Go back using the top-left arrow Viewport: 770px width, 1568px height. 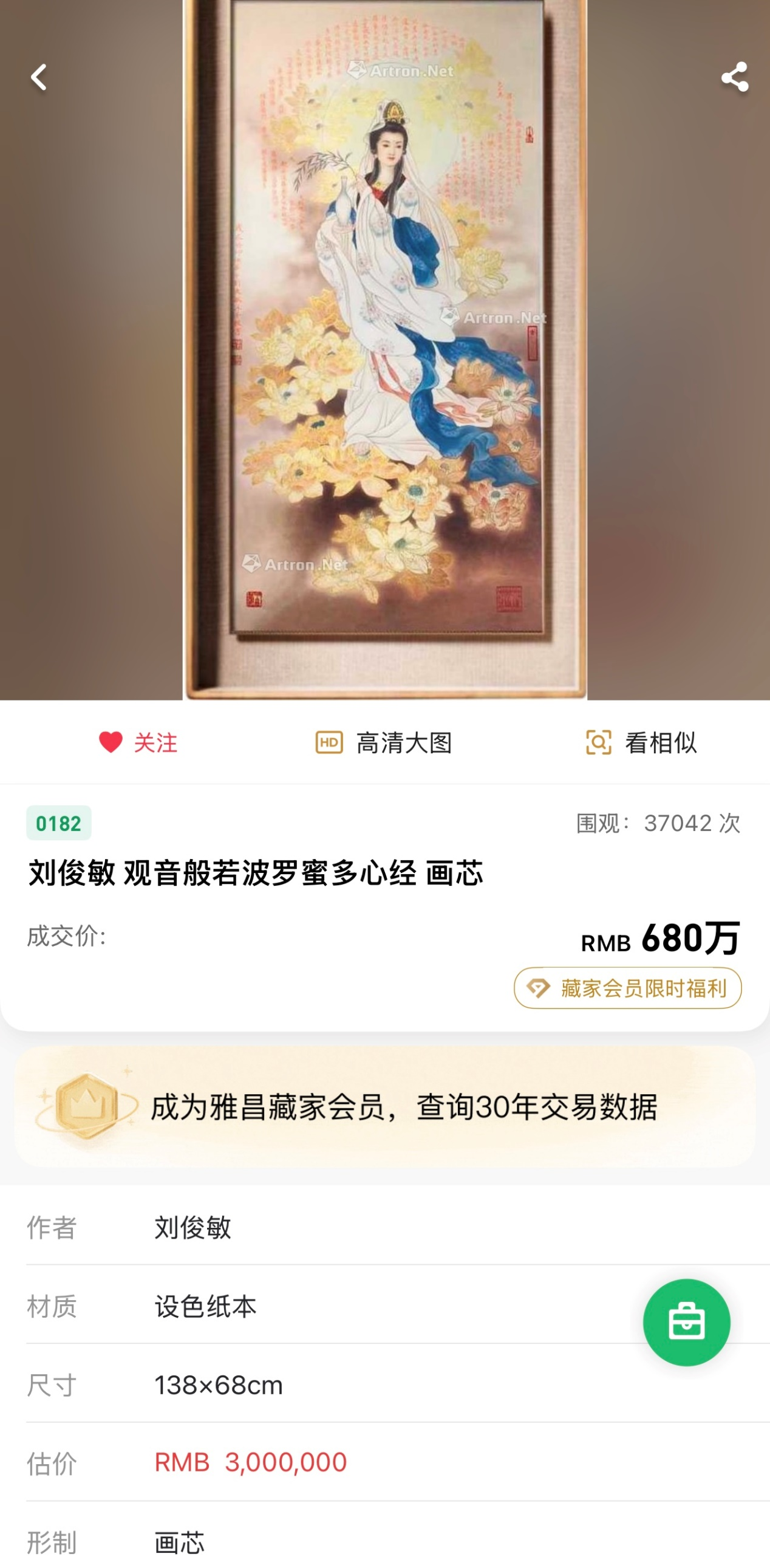(x=39, y=77)
